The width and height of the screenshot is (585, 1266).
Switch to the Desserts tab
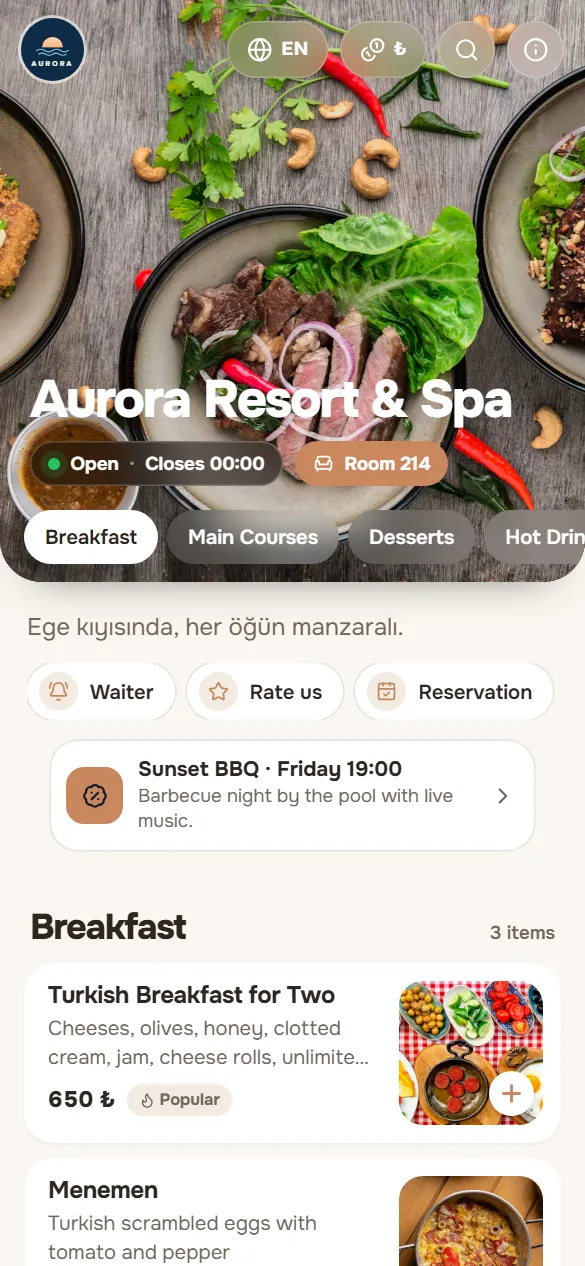(x=411, y=537)
